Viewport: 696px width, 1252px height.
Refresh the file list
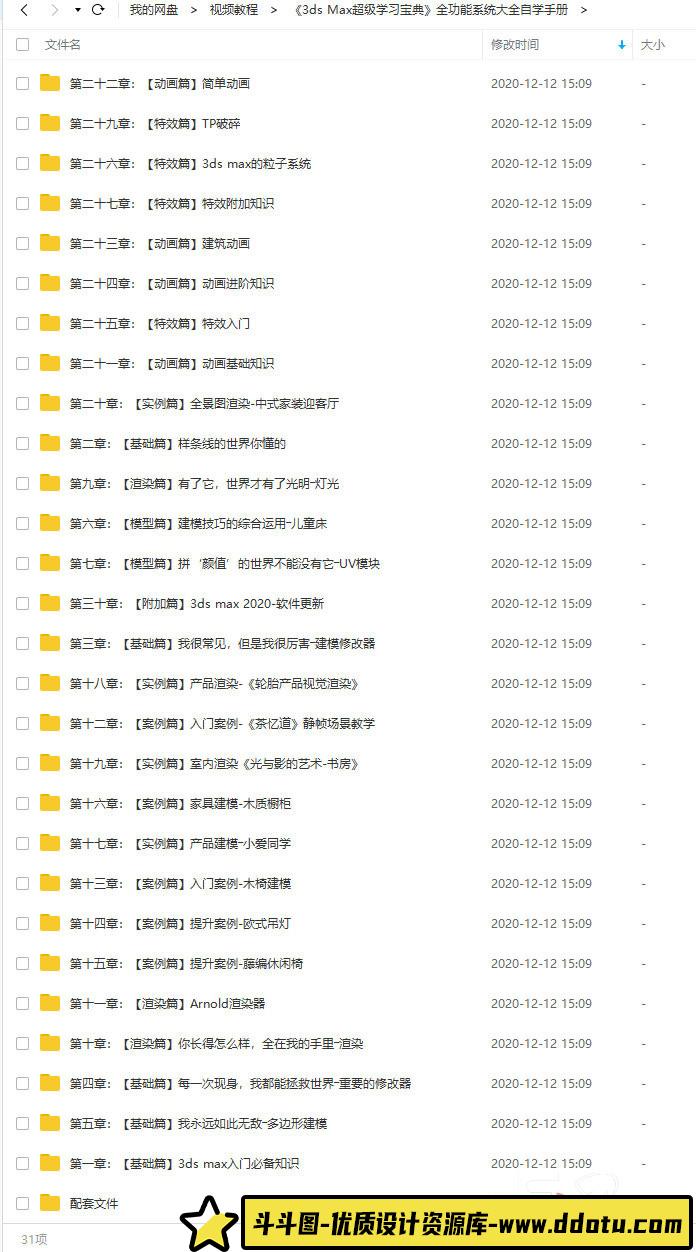click(x=98, y=10)
